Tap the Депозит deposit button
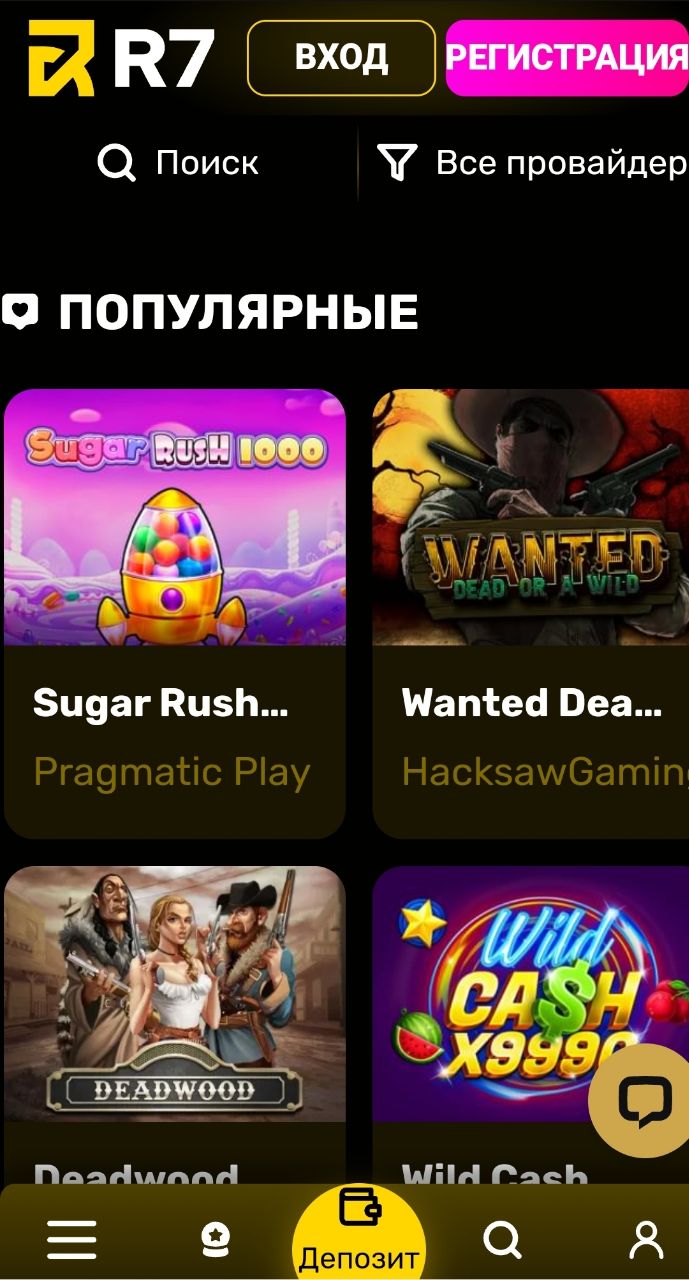This screenshot has height=1280, width=689. (359, 1232)
